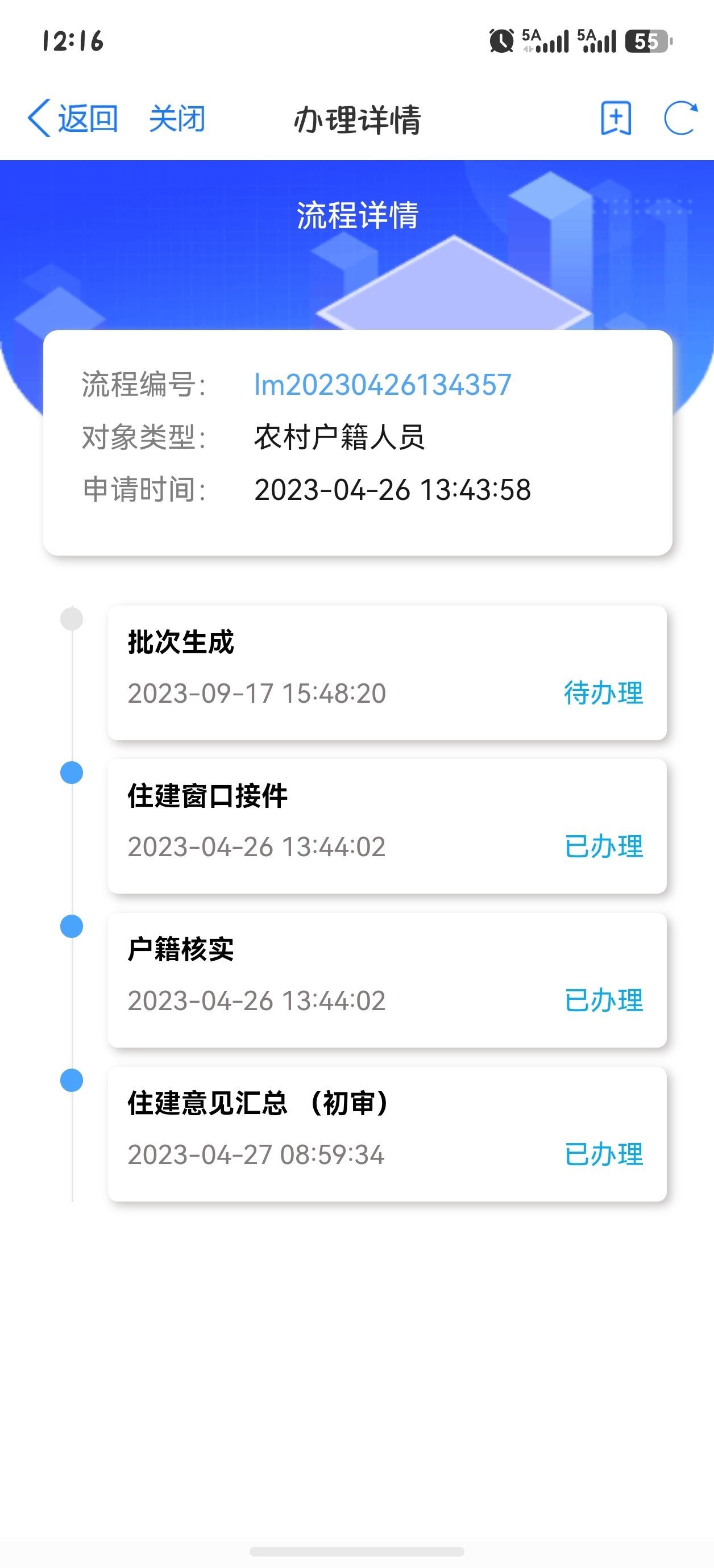This screenshot has height=1568, width=714.
Task: Go back with the 返回 button
Action: pos(73,118)
